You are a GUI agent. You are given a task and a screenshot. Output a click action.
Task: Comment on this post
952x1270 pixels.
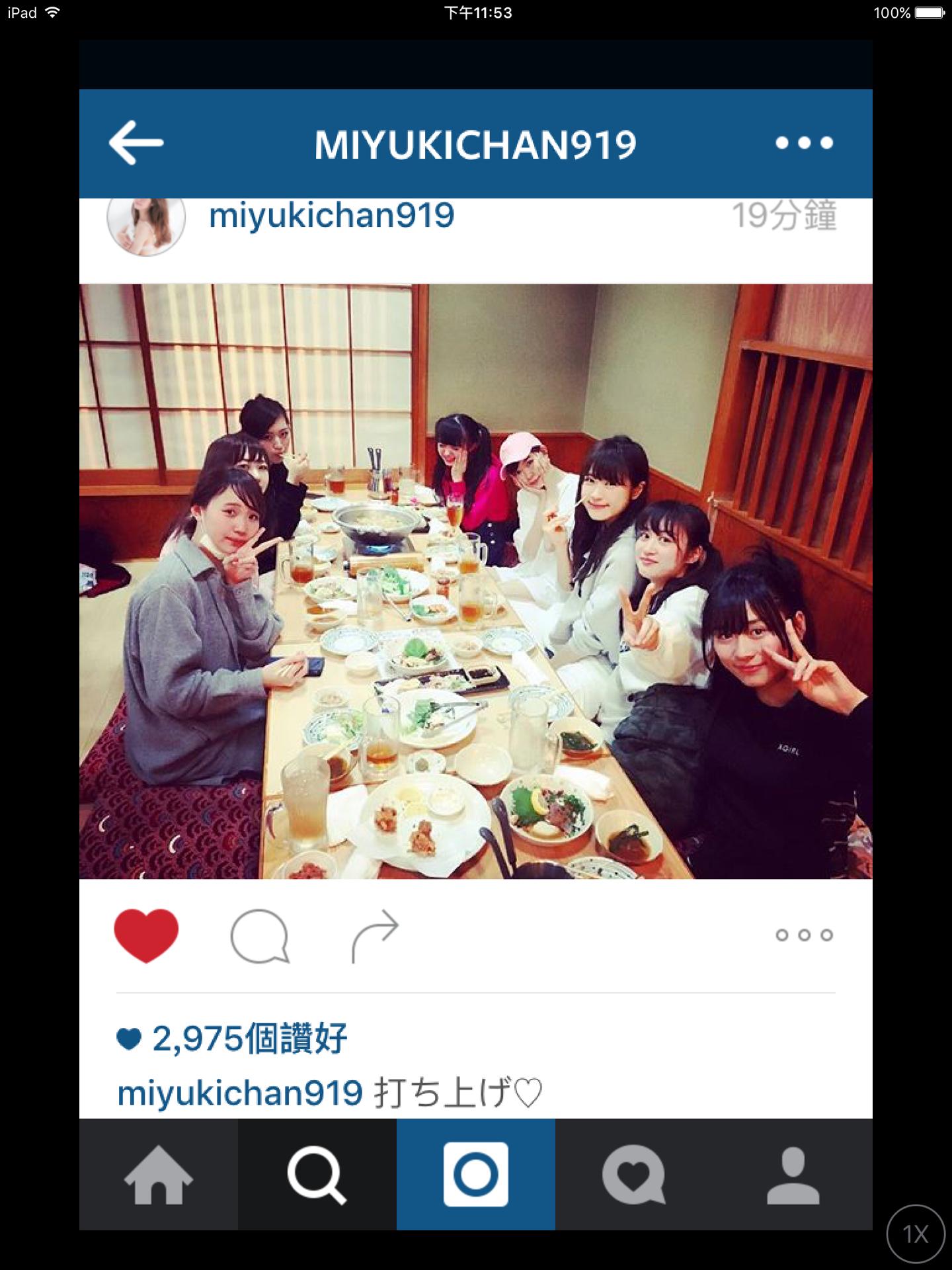[259, 935]
